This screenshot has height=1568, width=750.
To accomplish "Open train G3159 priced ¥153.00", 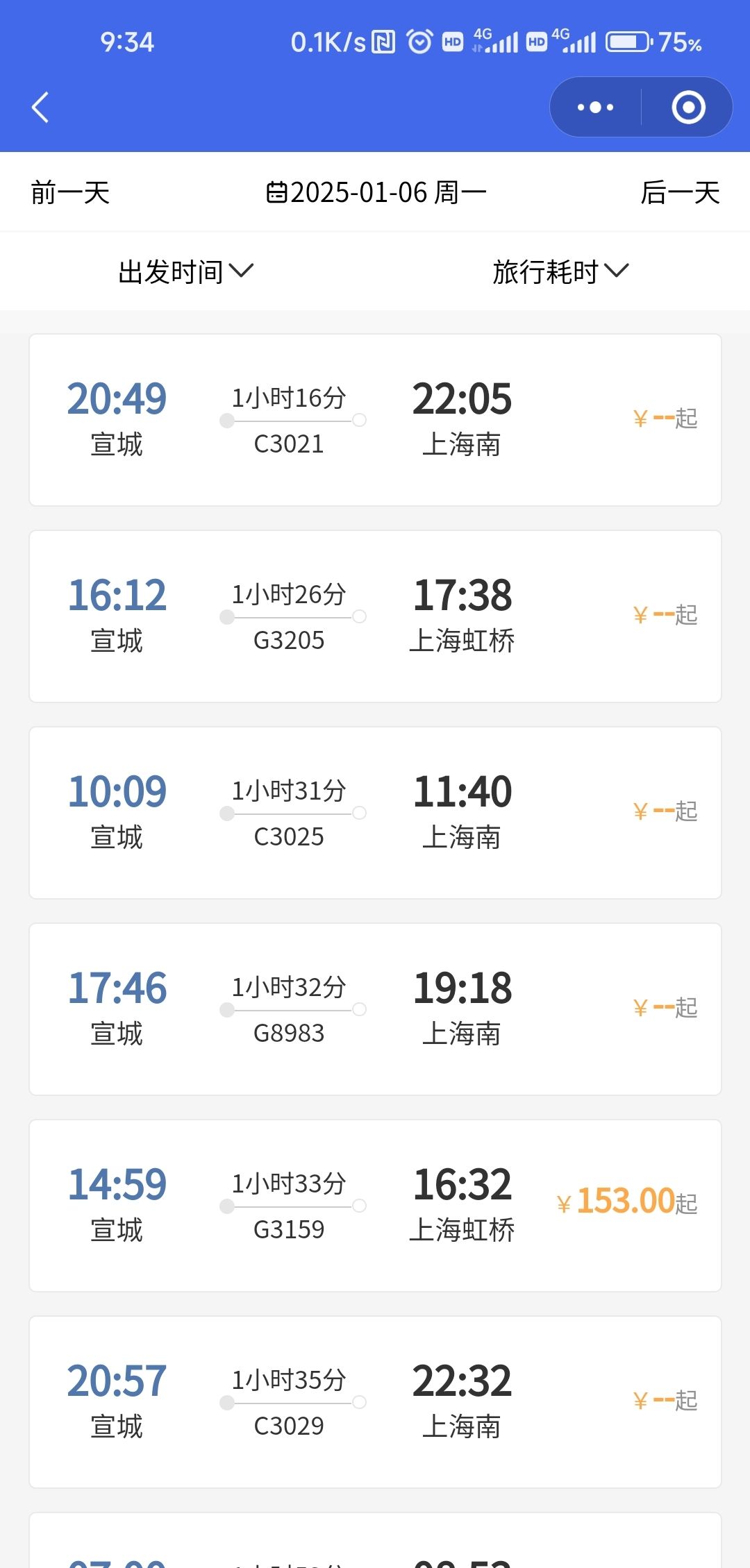I will [x=375, y=1206].
